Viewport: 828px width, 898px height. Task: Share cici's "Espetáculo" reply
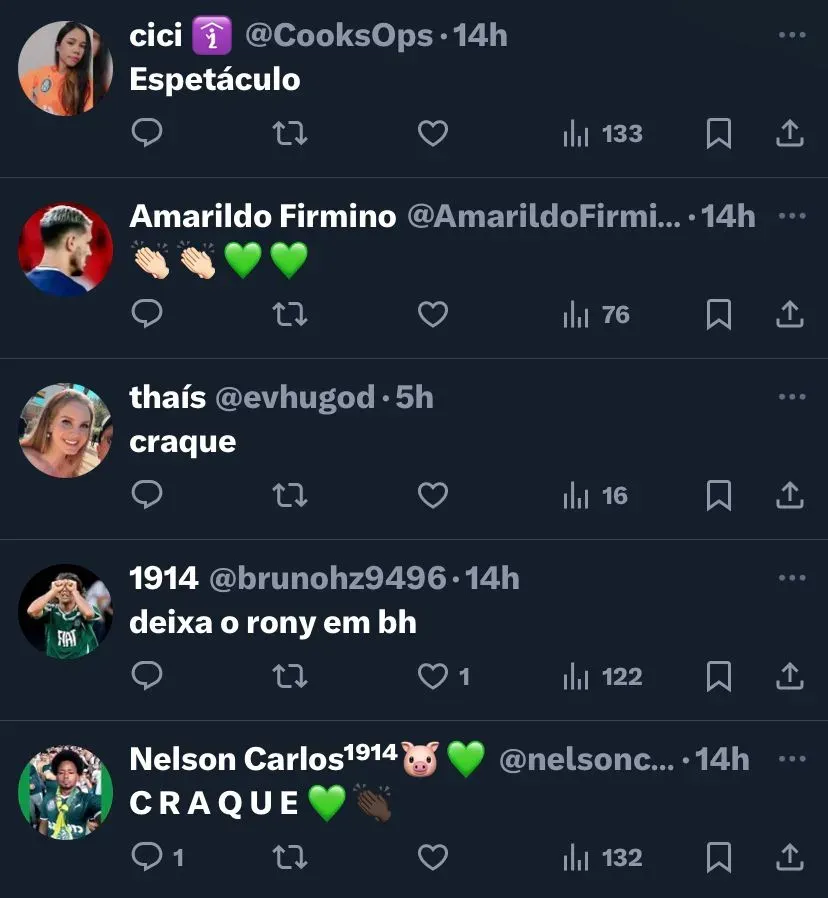click(790, 134)
